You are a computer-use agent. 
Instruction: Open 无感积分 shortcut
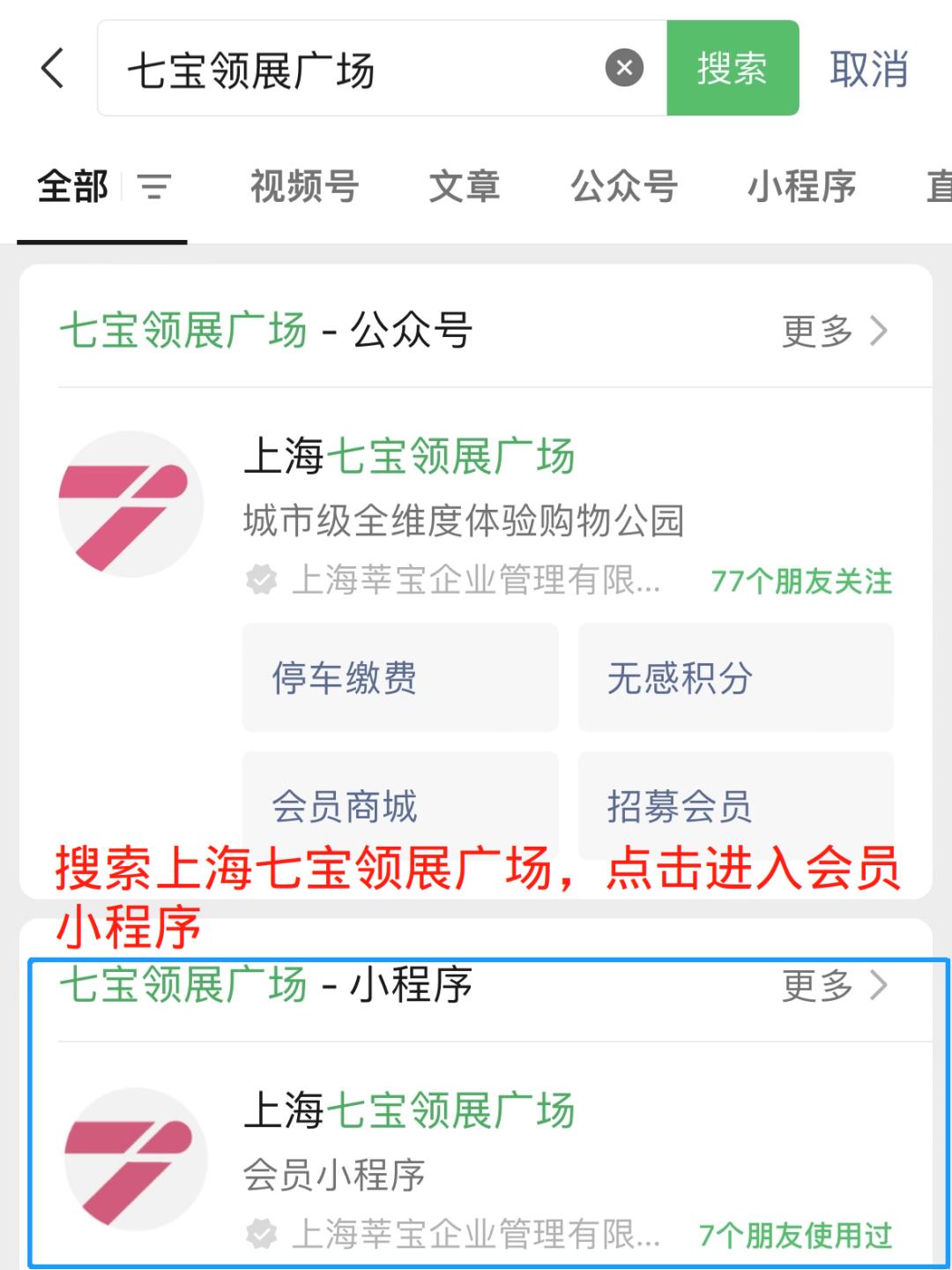(735, 677)
